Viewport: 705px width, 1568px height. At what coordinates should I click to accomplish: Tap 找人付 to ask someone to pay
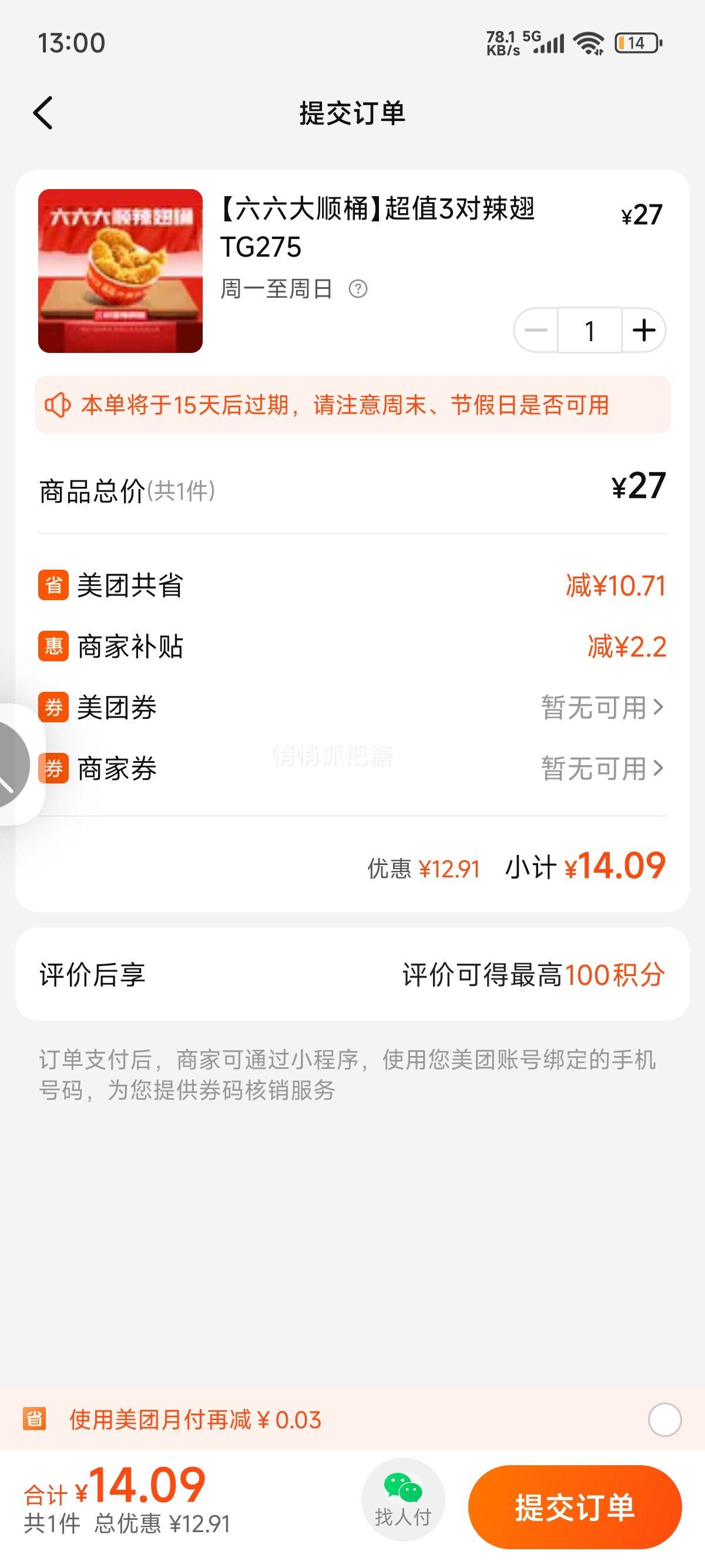[403, 1500]
